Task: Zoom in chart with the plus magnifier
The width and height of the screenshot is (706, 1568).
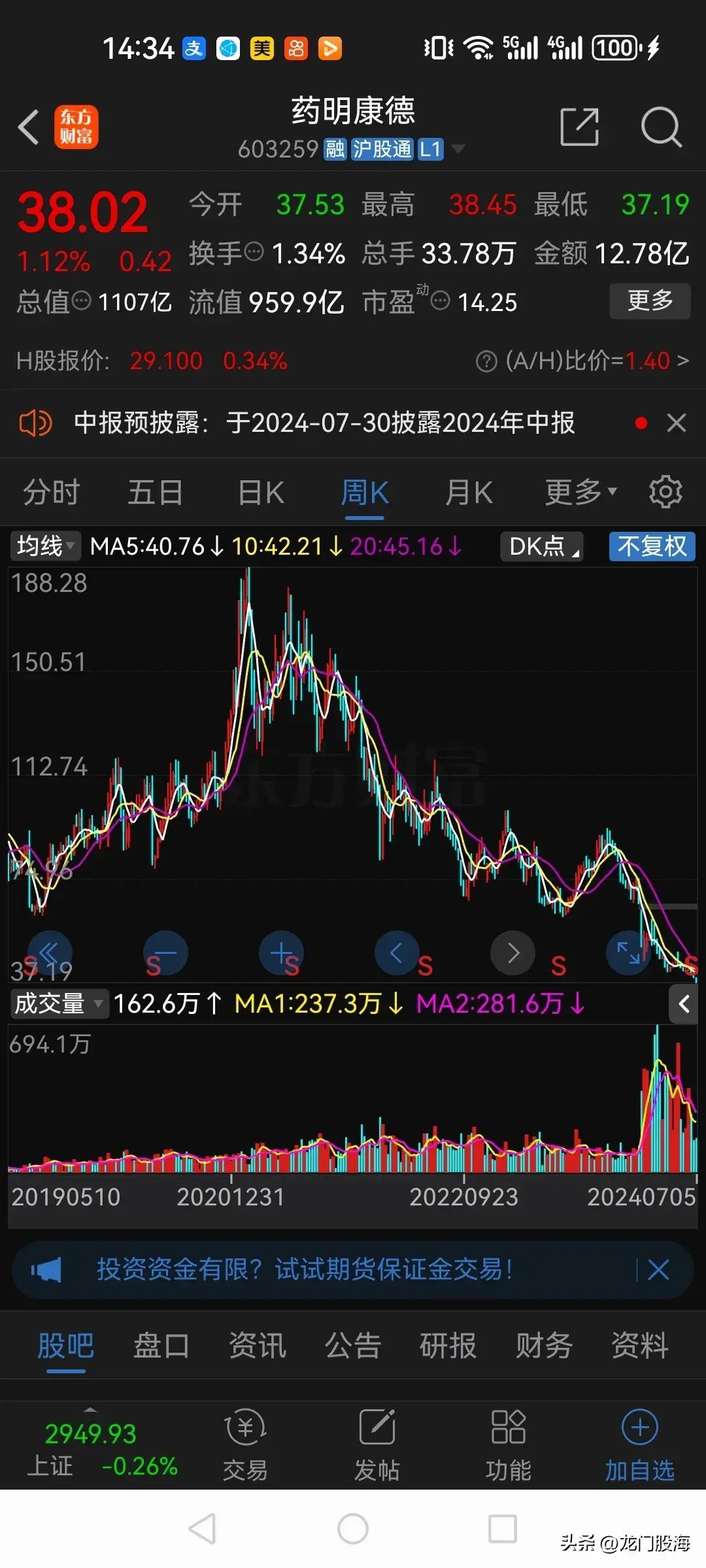Action: coord(281,953)
